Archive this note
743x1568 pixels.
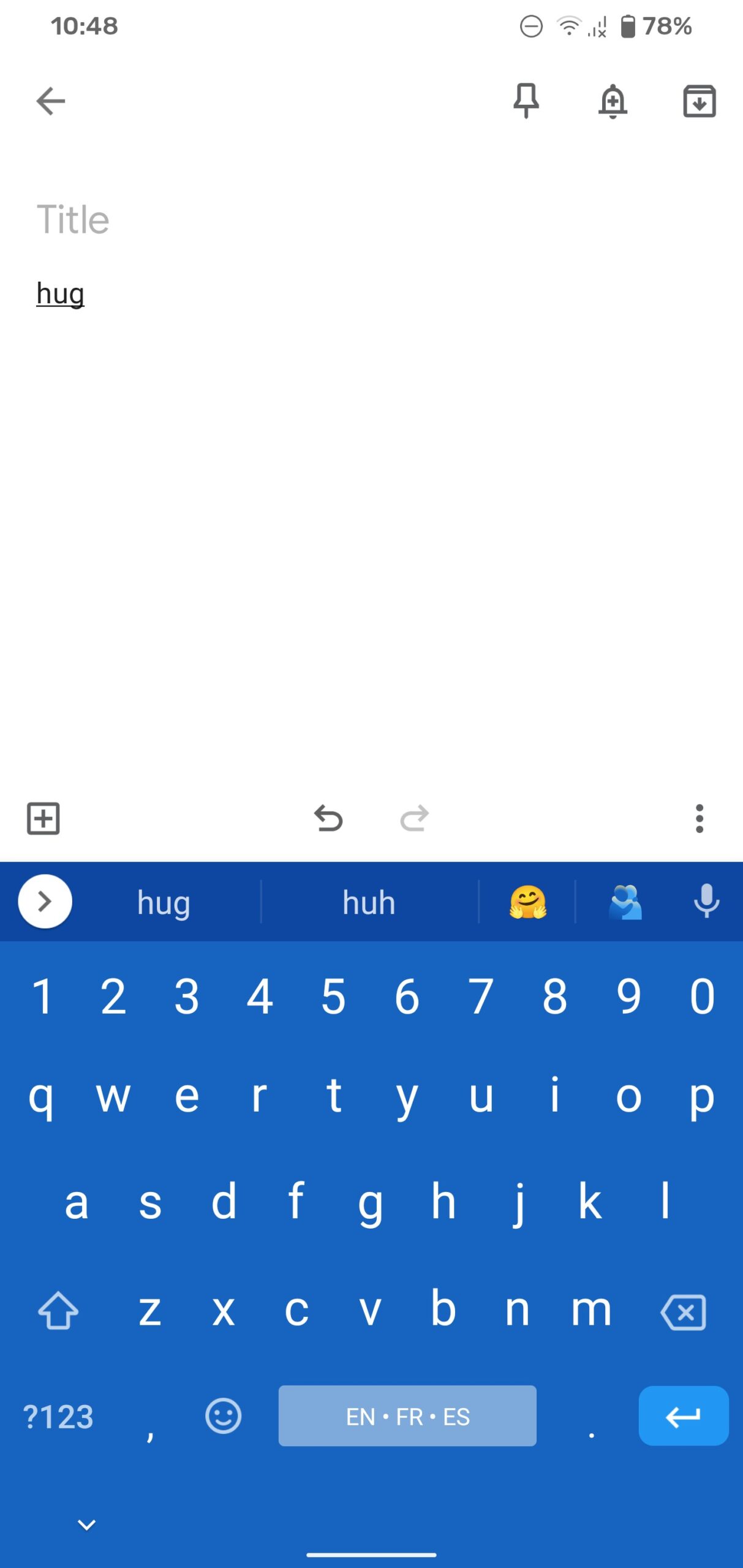tap(700, 101)
